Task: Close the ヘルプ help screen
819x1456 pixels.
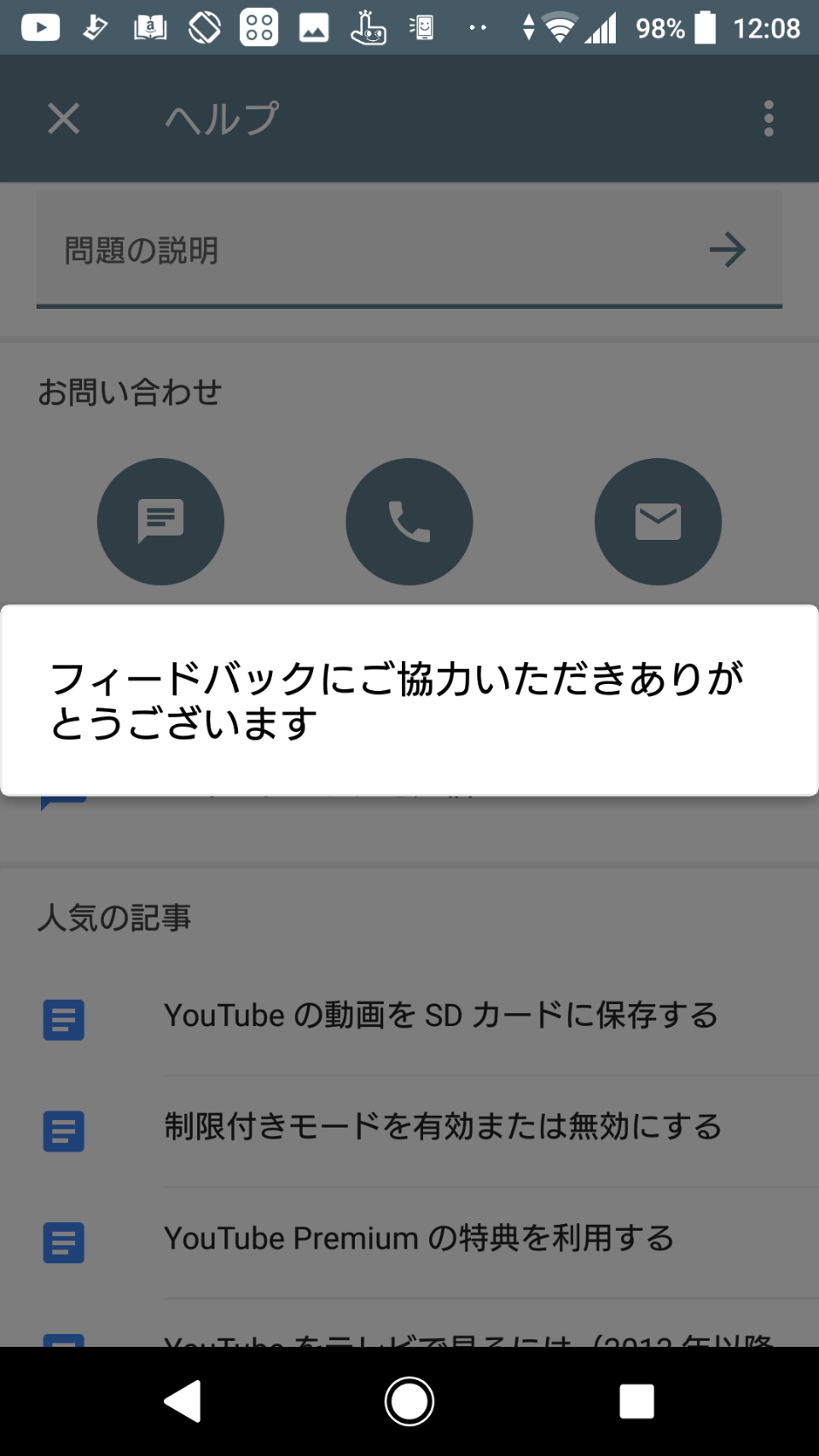Action: click(64, 119)
